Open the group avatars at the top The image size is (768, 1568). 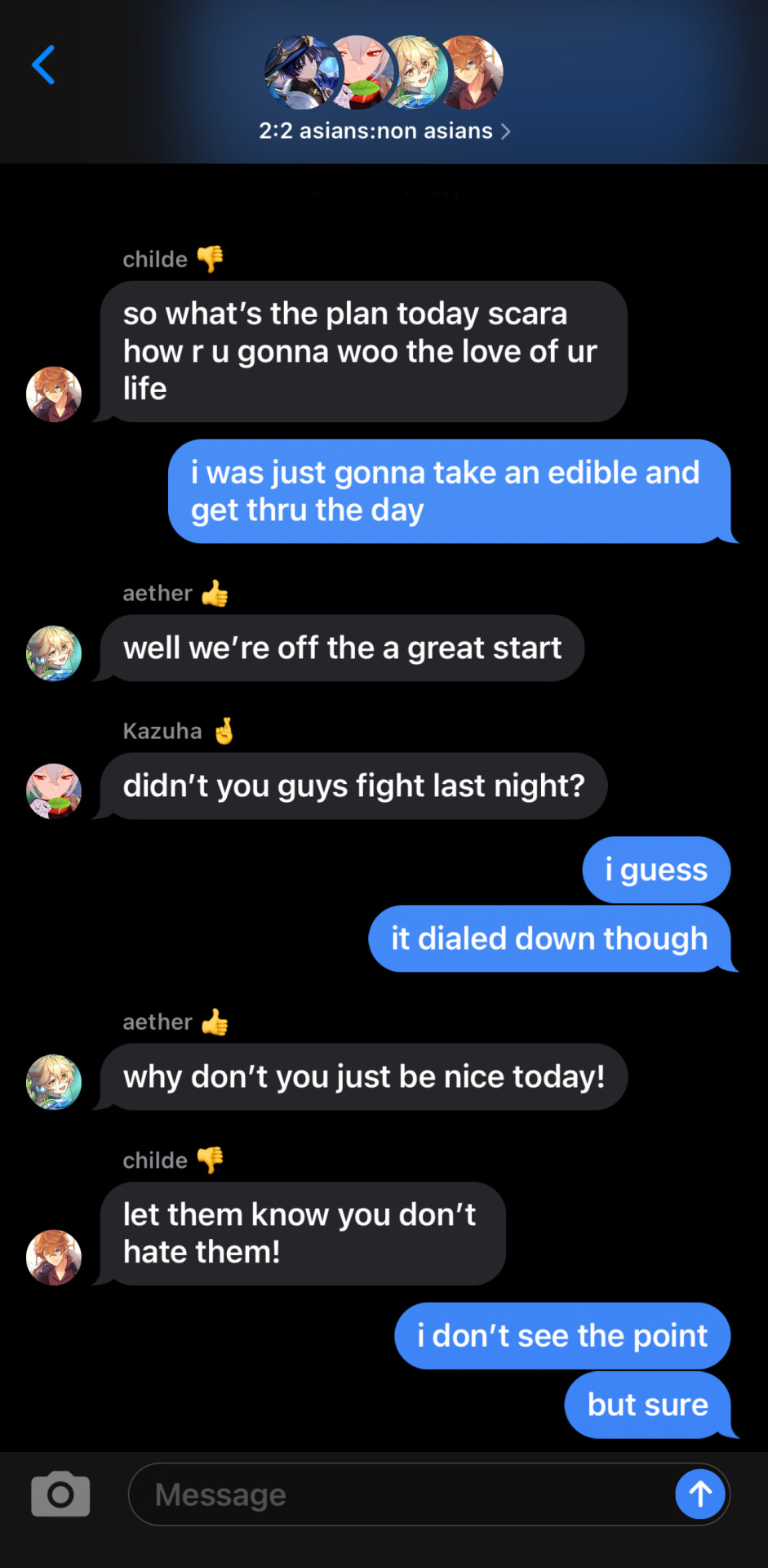click(x=384, y=73)
